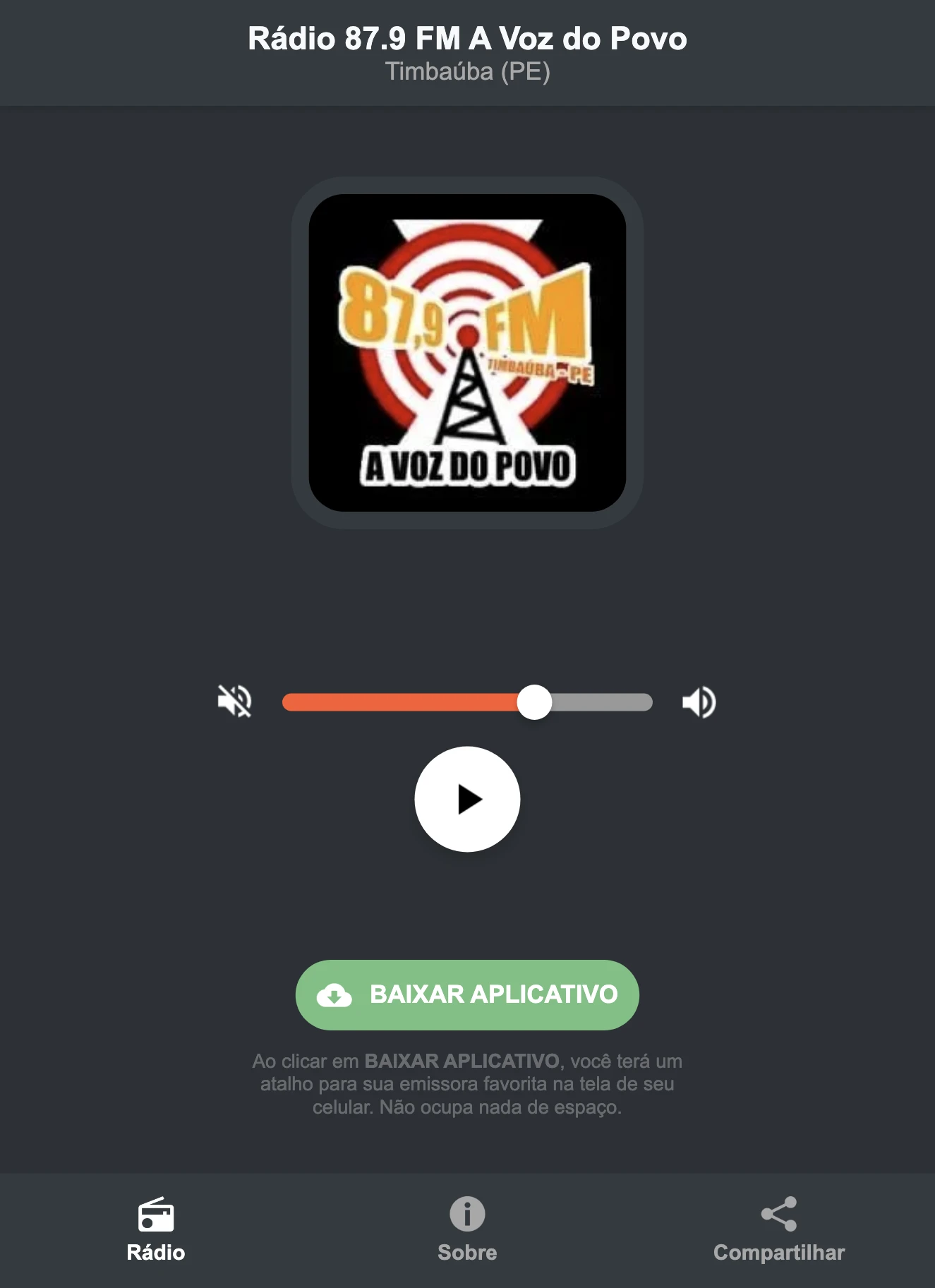Adjust the volume slider handle
This screenshot has width=935, height=1288.
coord(536,700)
